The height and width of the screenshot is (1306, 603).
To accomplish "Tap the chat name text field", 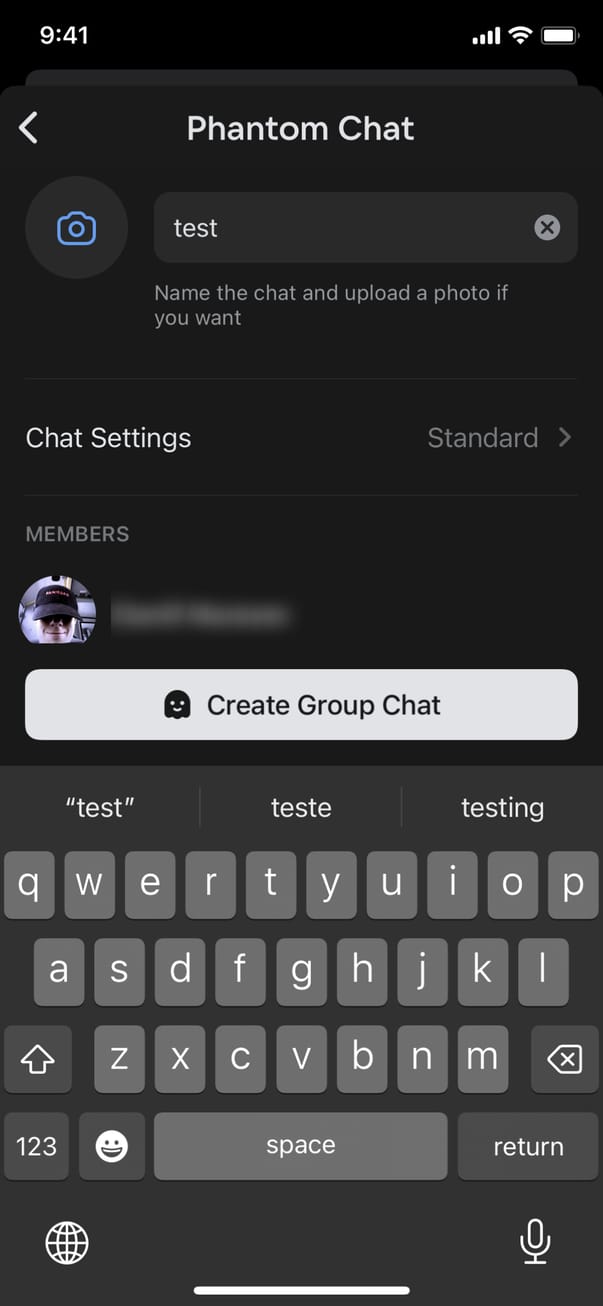I will pos(340,228).
